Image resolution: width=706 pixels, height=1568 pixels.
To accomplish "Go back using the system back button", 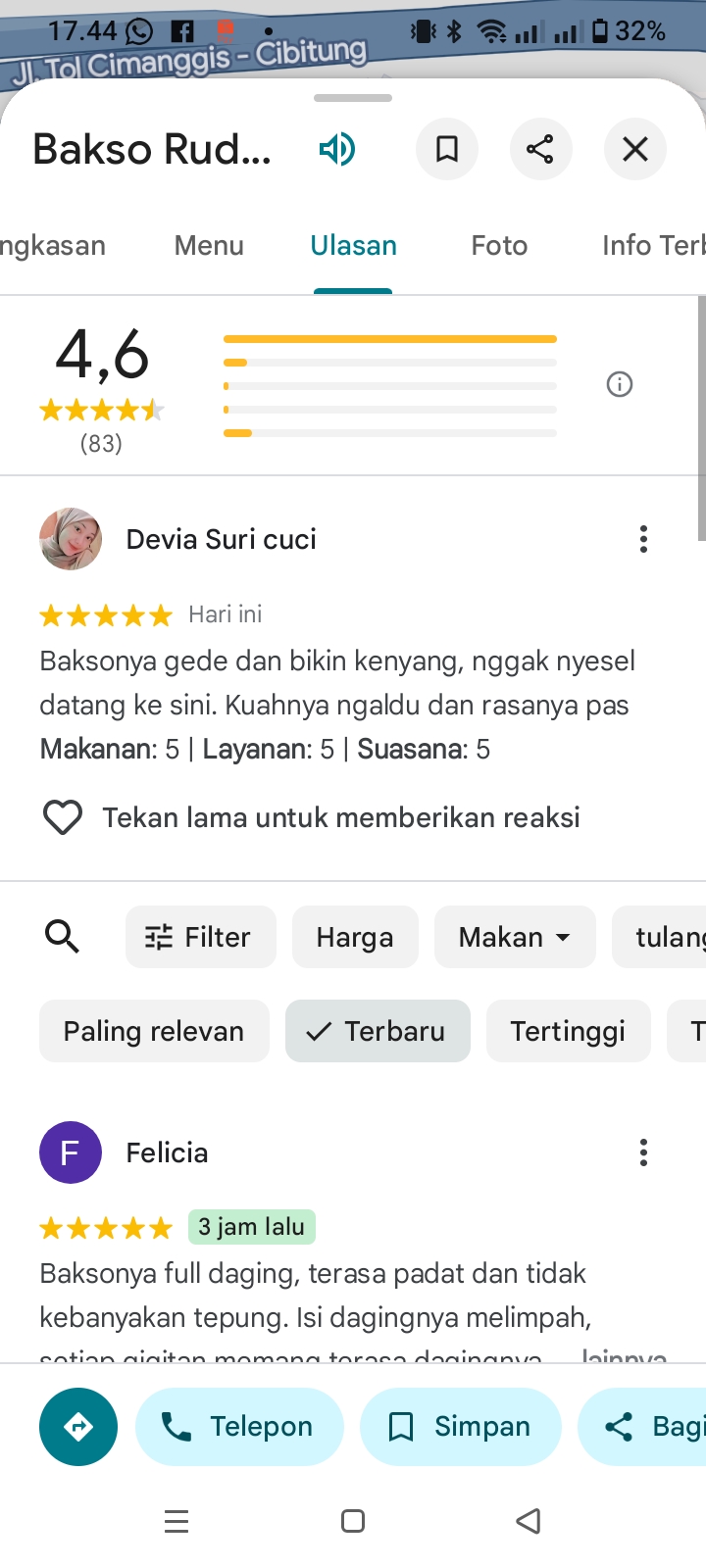I will click(529, 1521).
